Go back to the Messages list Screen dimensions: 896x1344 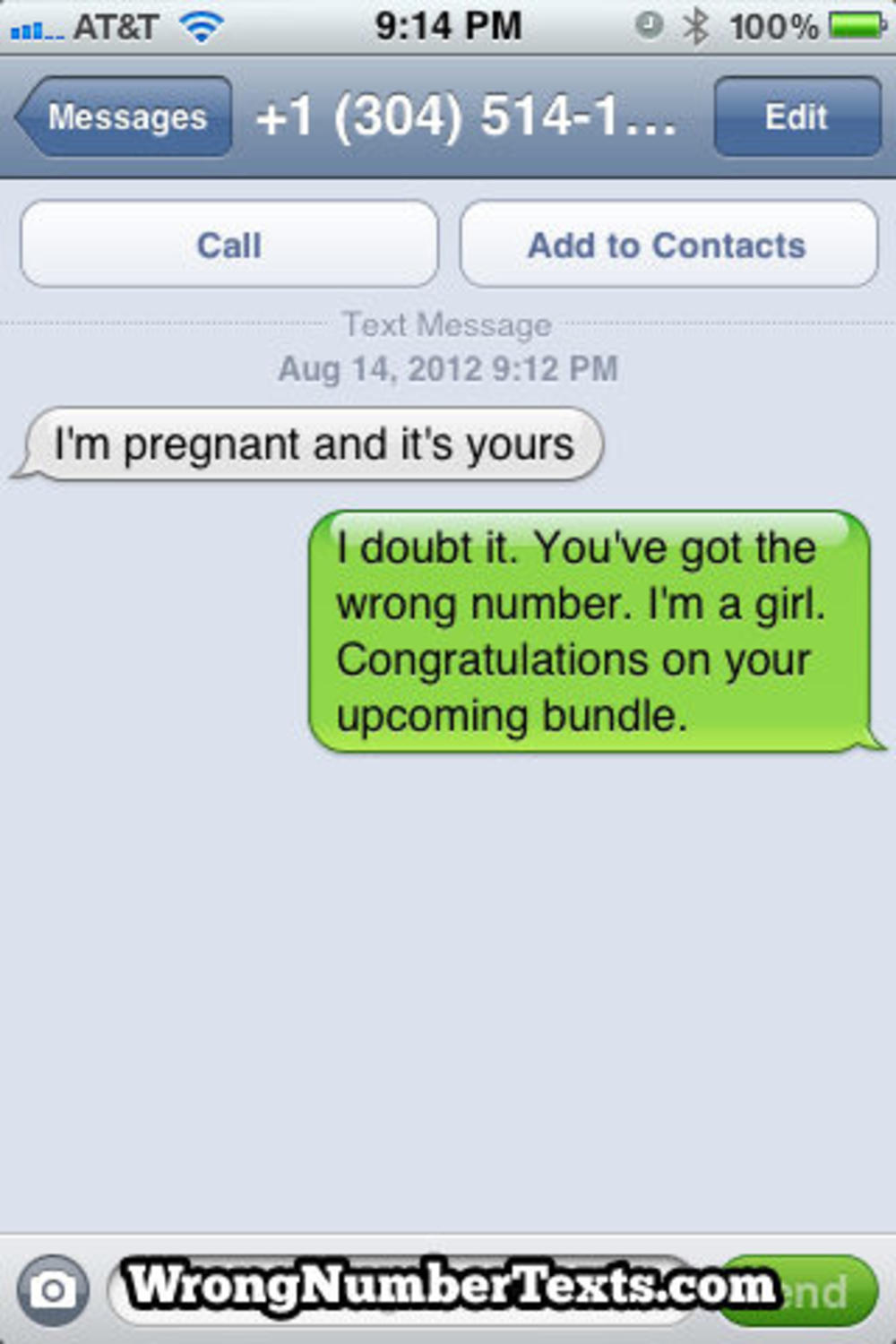coord(125,117)
